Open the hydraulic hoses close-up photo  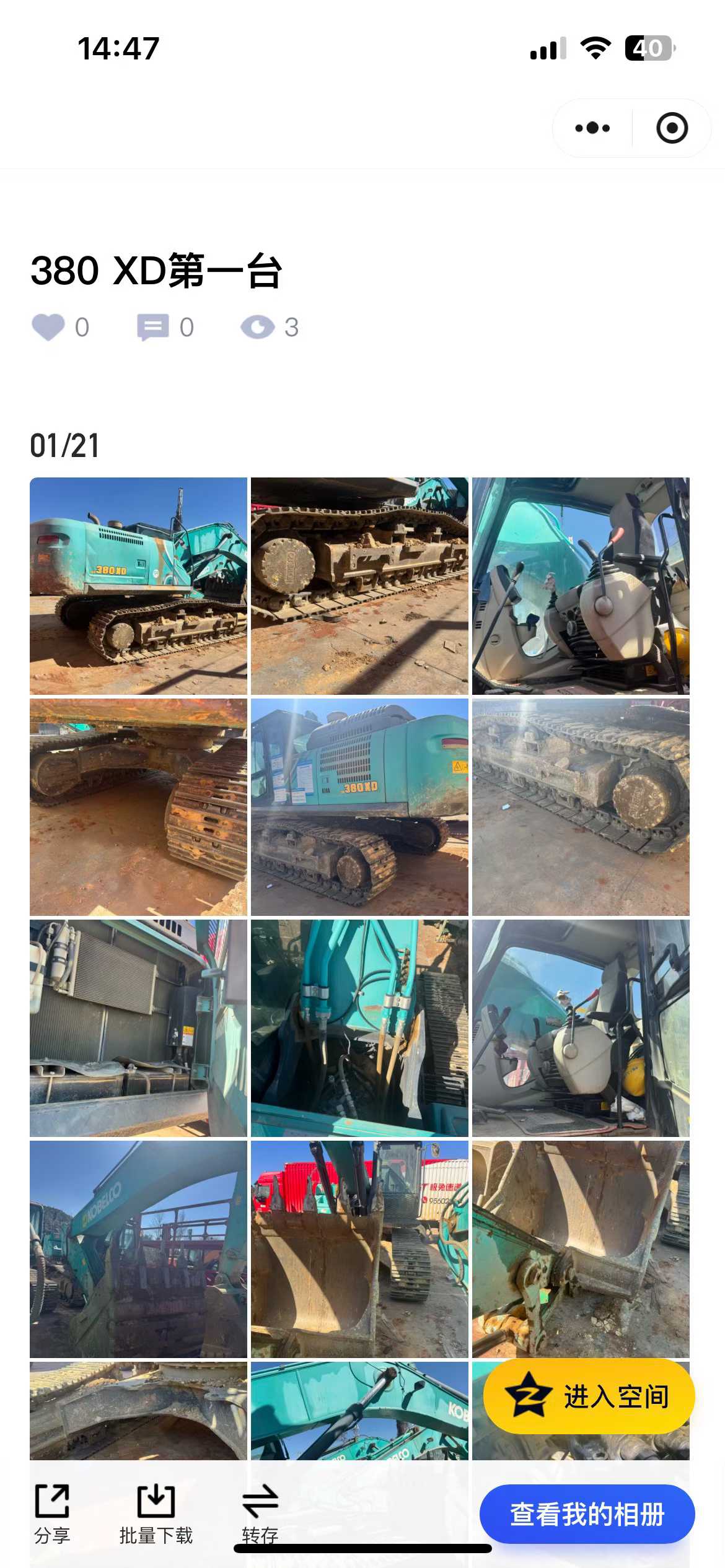(359, 1028)
